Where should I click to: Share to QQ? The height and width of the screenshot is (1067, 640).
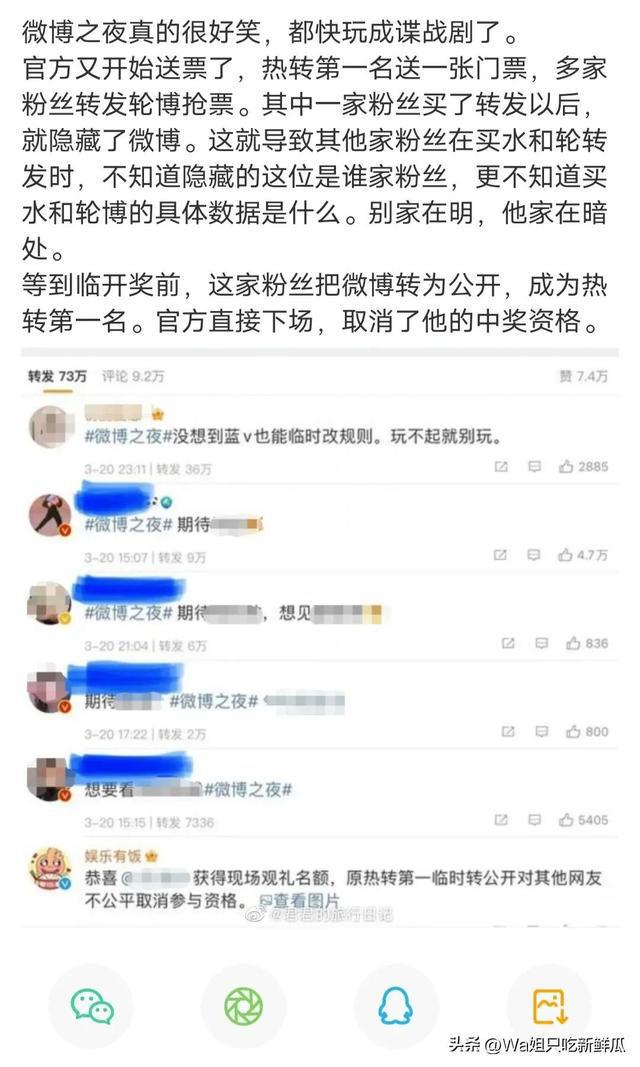(396, 1005)
